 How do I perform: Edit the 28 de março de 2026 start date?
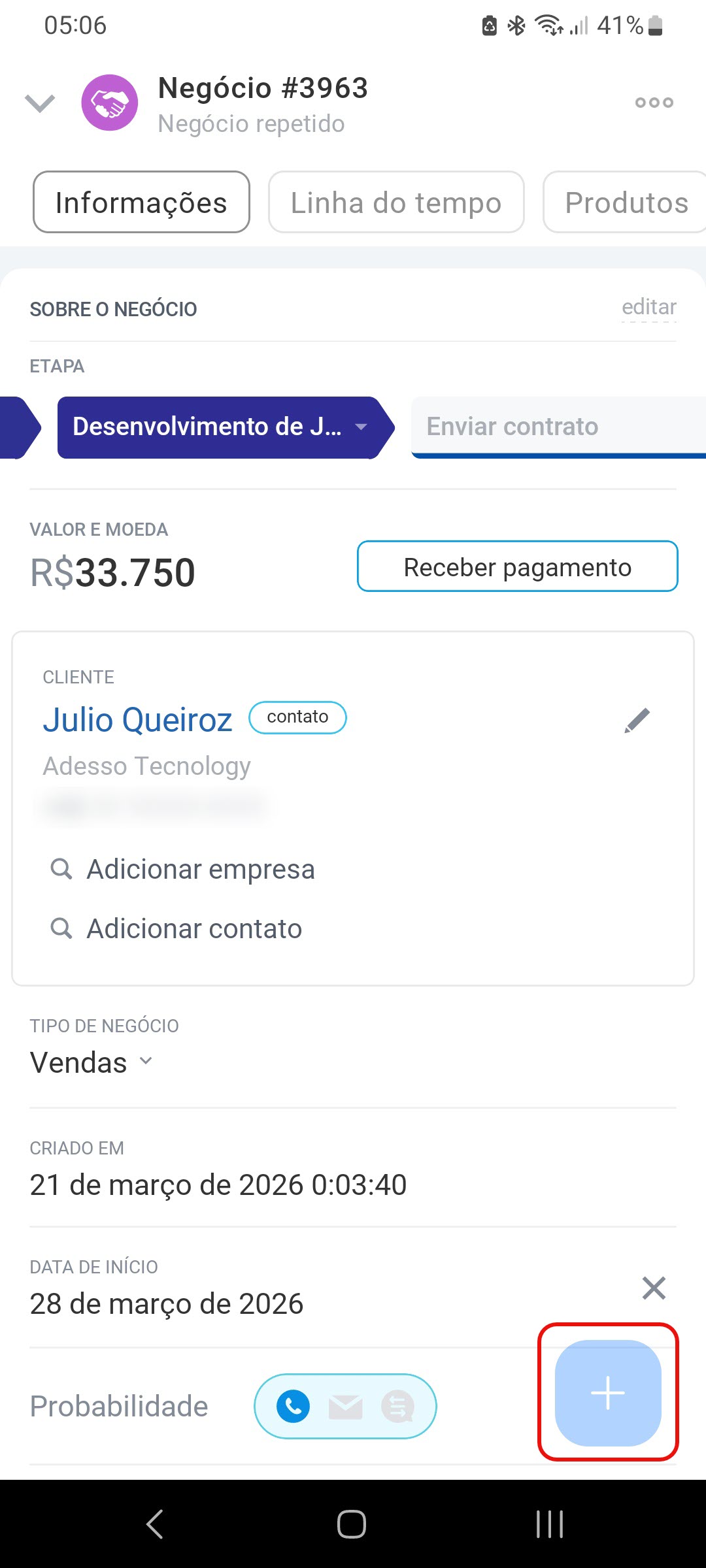[x=167, y=1304]
